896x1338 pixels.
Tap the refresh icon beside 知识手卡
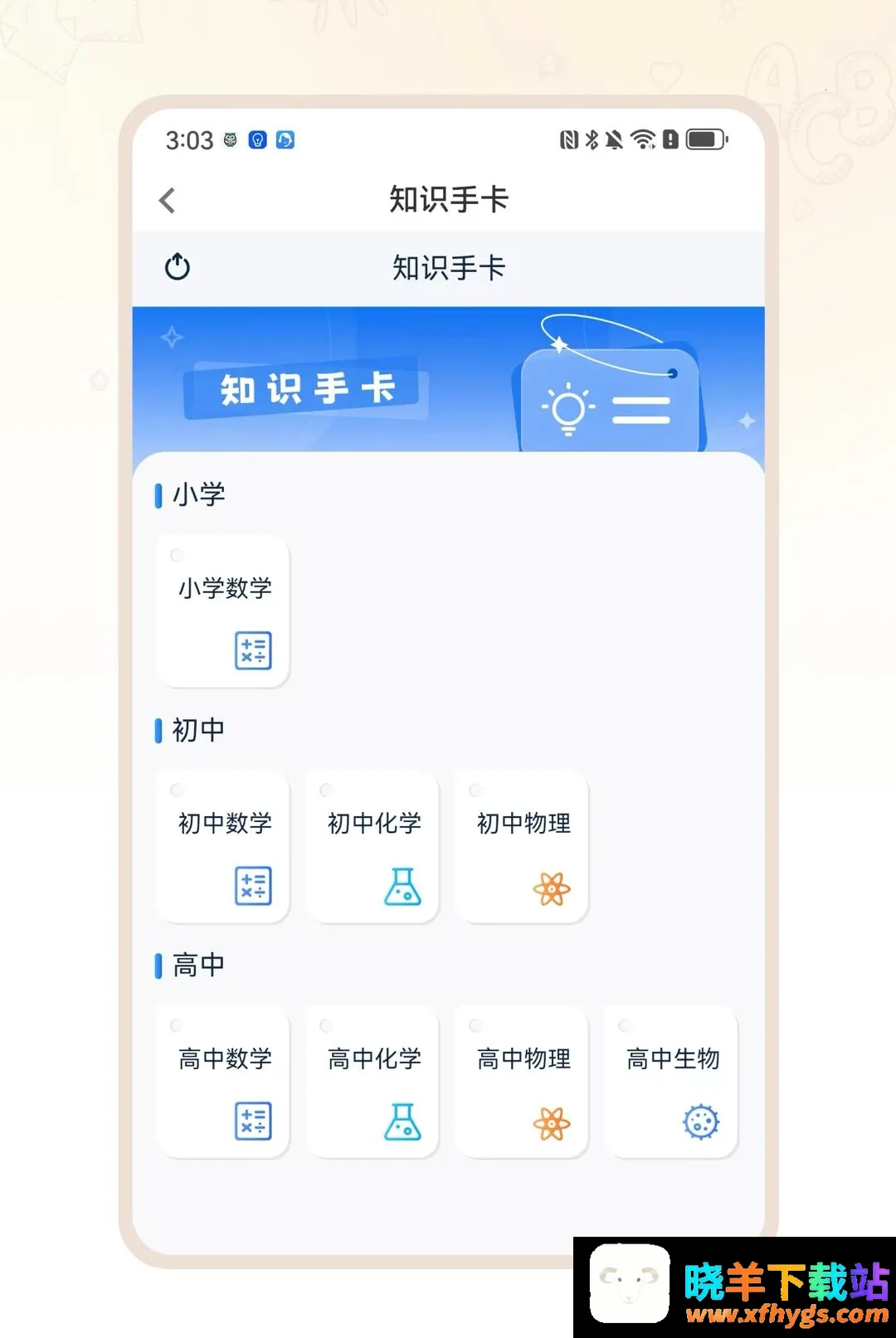point(177,267)
